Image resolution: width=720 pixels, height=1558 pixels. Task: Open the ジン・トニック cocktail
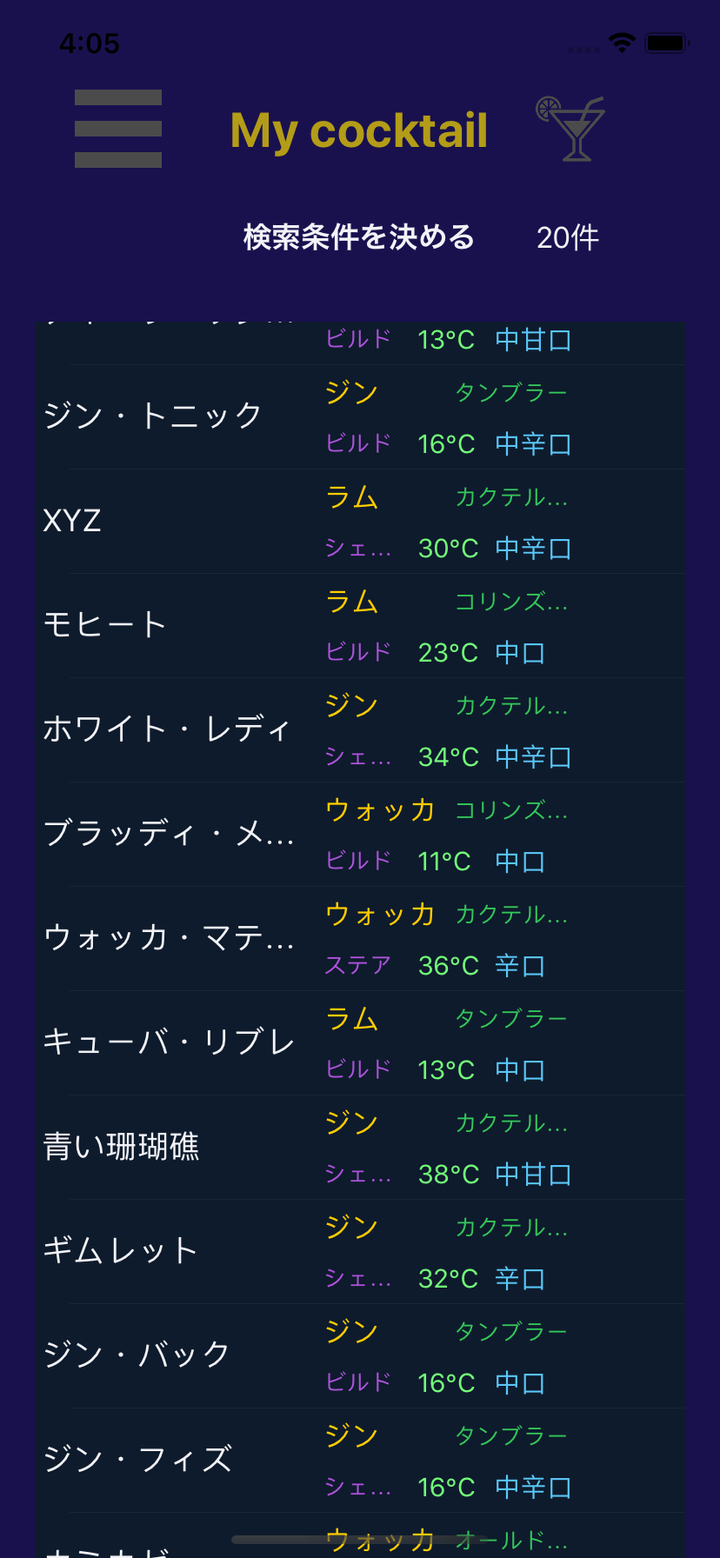[154, 416]
